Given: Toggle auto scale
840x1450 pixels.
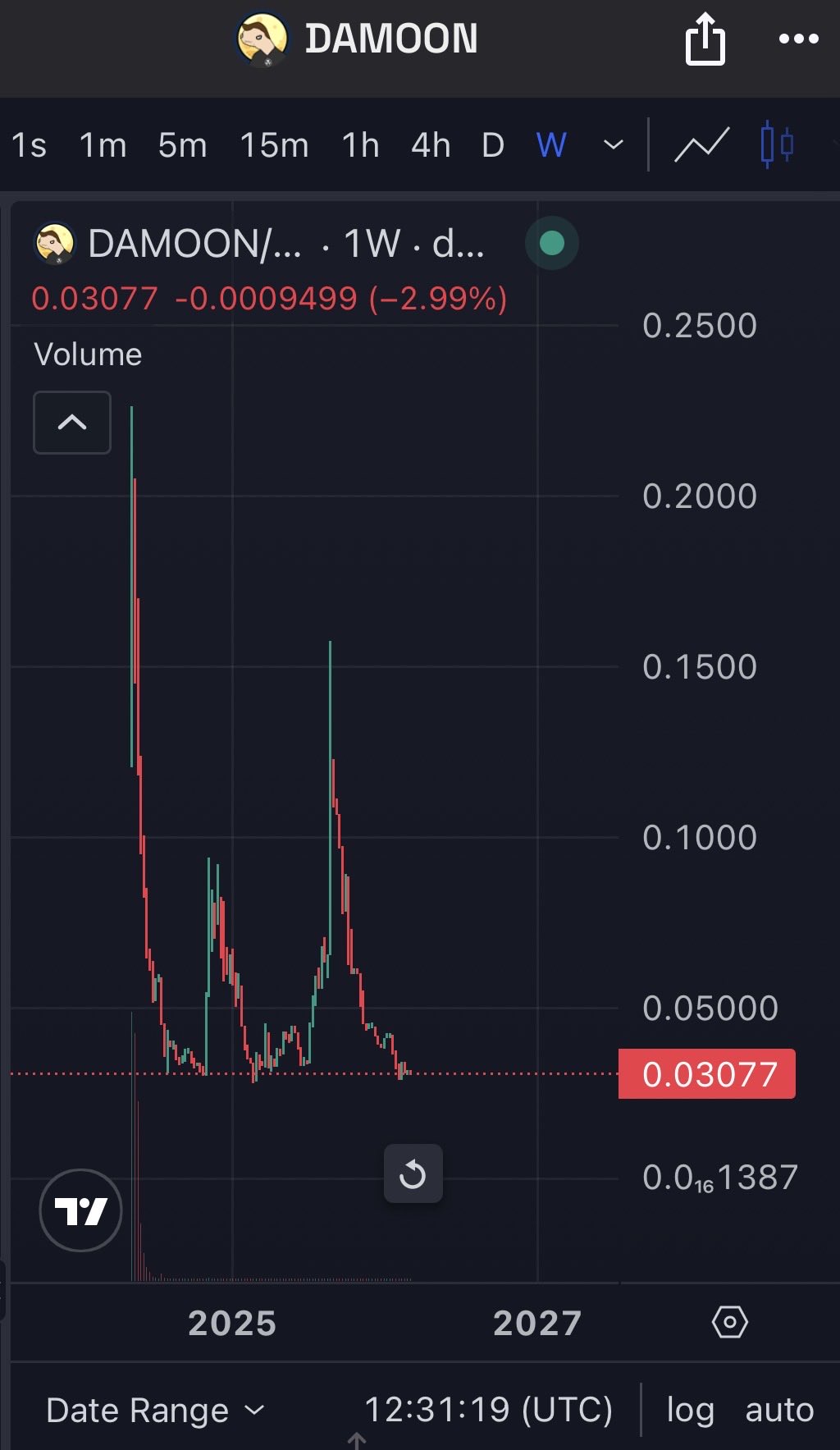Looking at the screenshot, I should (x=778, y=1411).
